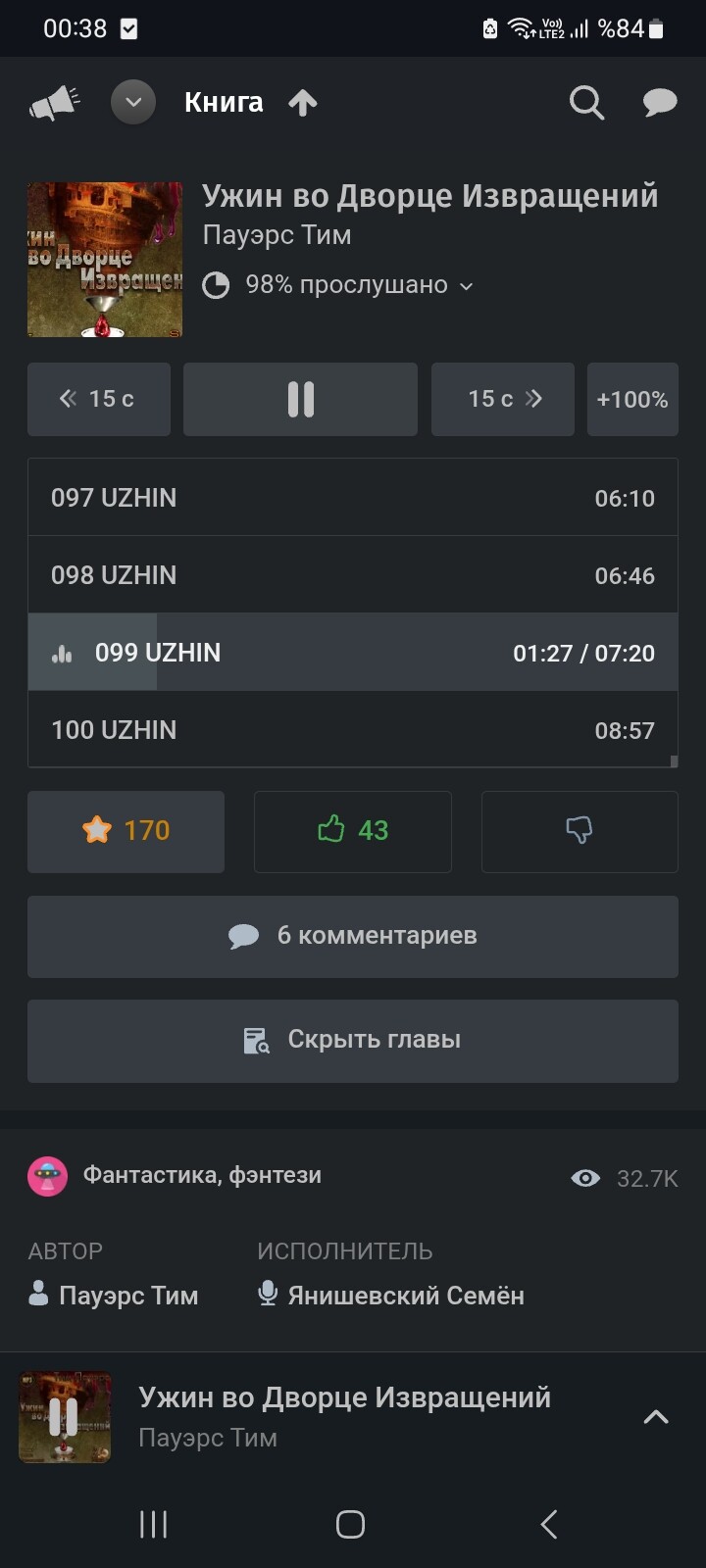The image size is (706, 1568).
Task: Pause the audiobook playback
Action: point(300,399)
